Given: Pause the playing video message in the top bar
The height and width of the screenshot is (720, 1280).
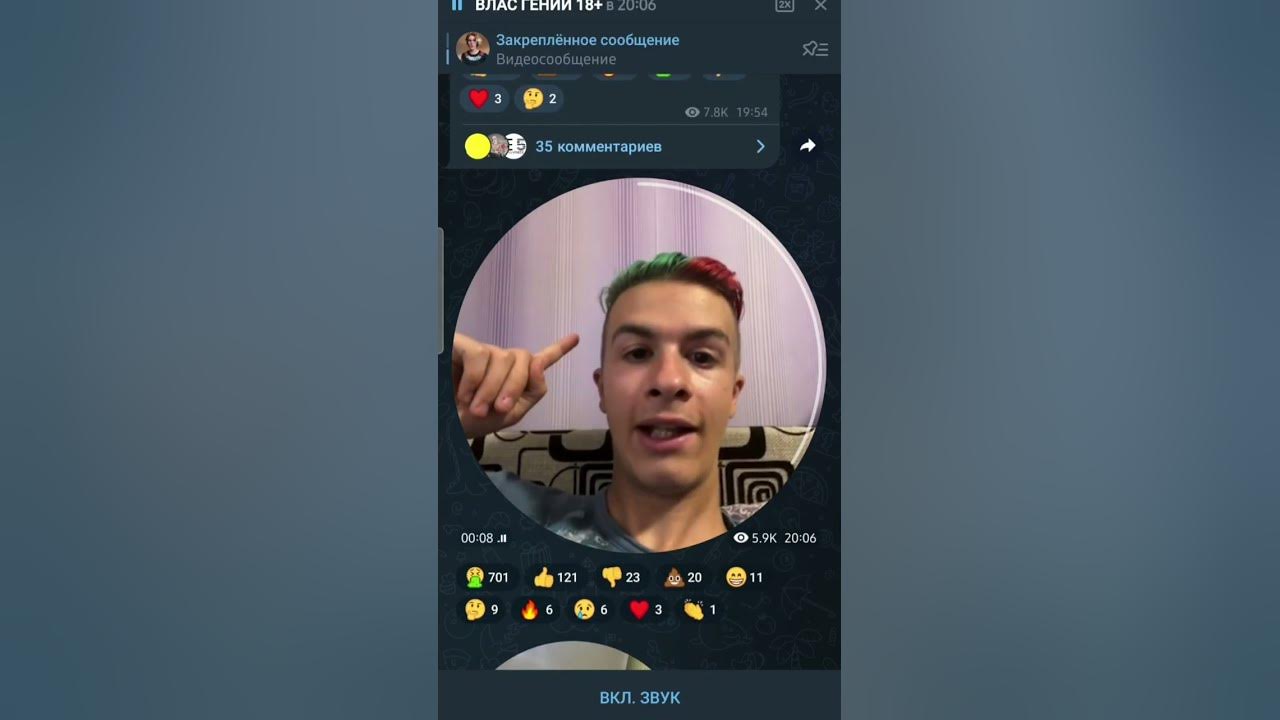Looking at the screenshot, I should coord(457,5).
